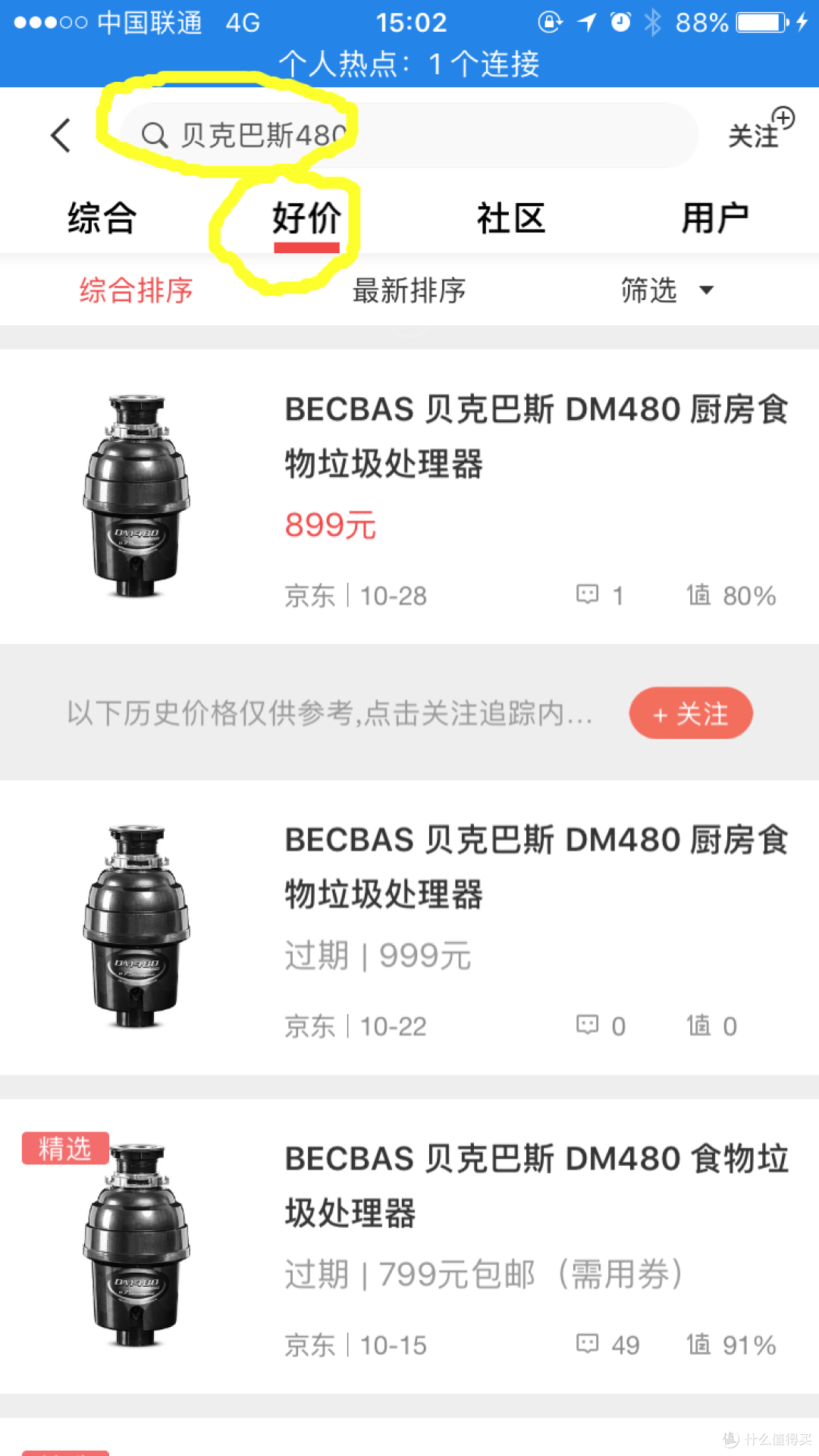
Task: Tap the search magnifier icon
Action: (155, 136)
